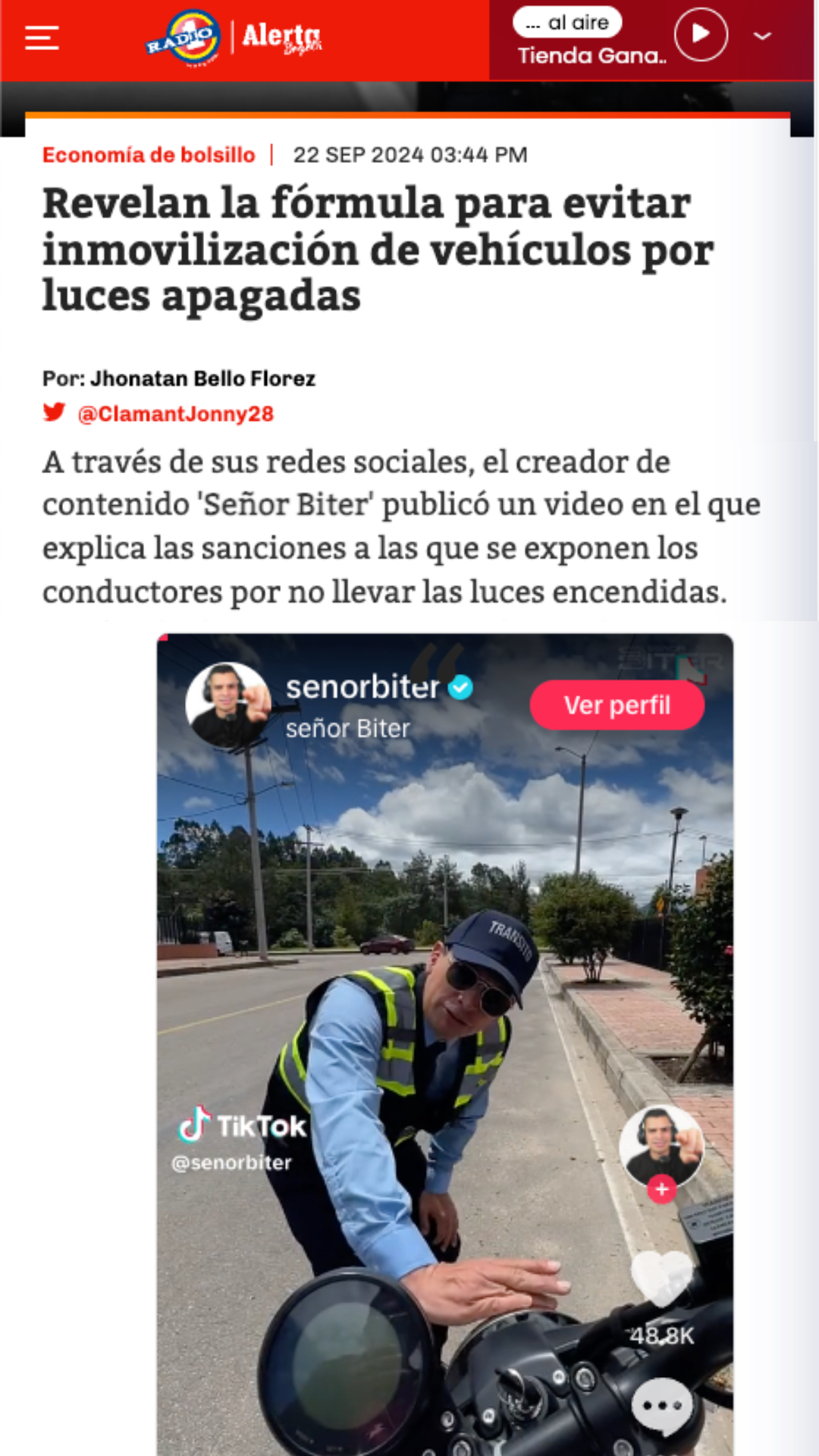Like the embedded TikTok video
The height and width of the screenshot is (1456, 819).
[662, 1277]
